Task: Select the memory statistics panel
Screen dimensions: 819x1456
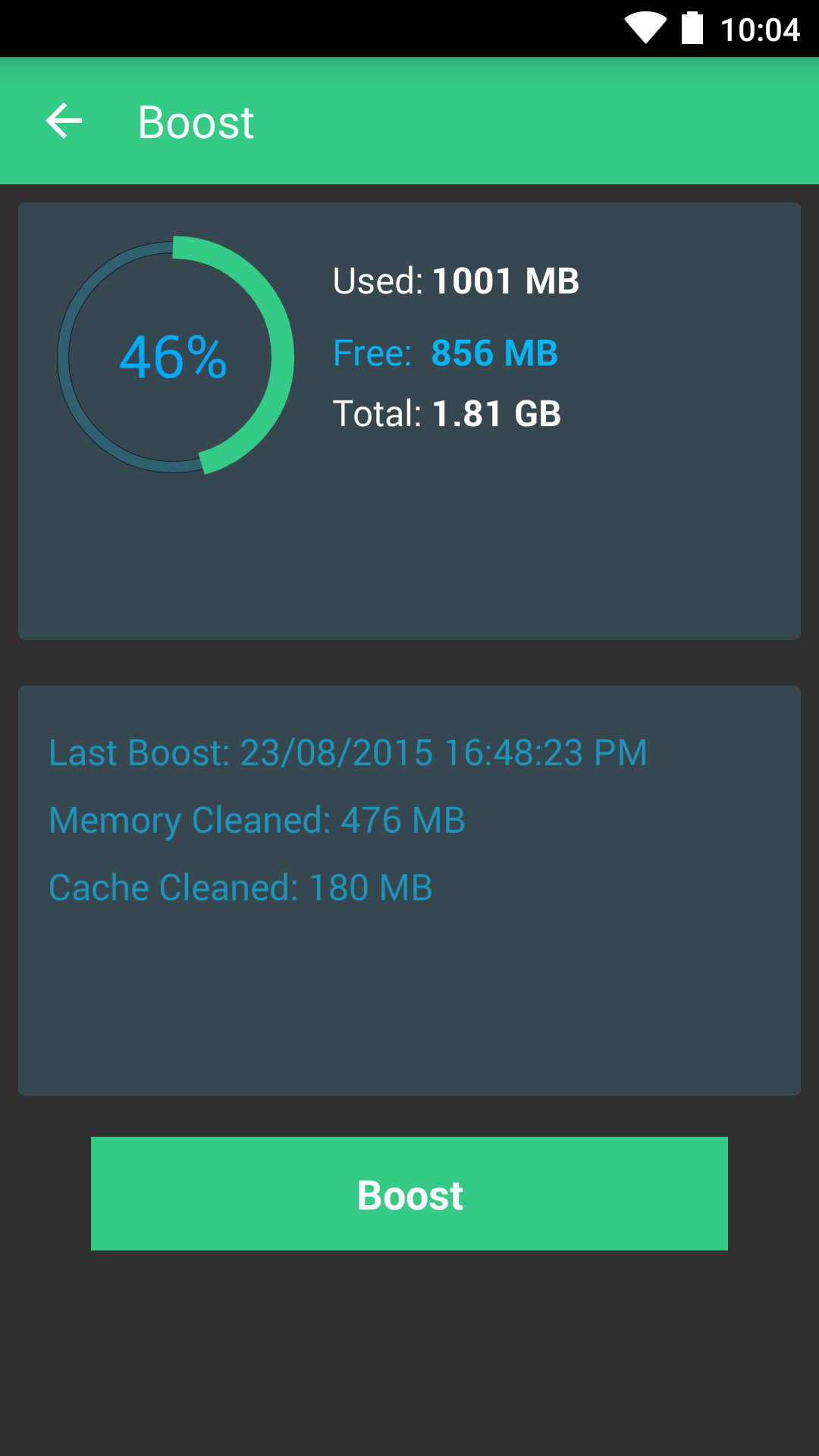Action: pos(409,421)
